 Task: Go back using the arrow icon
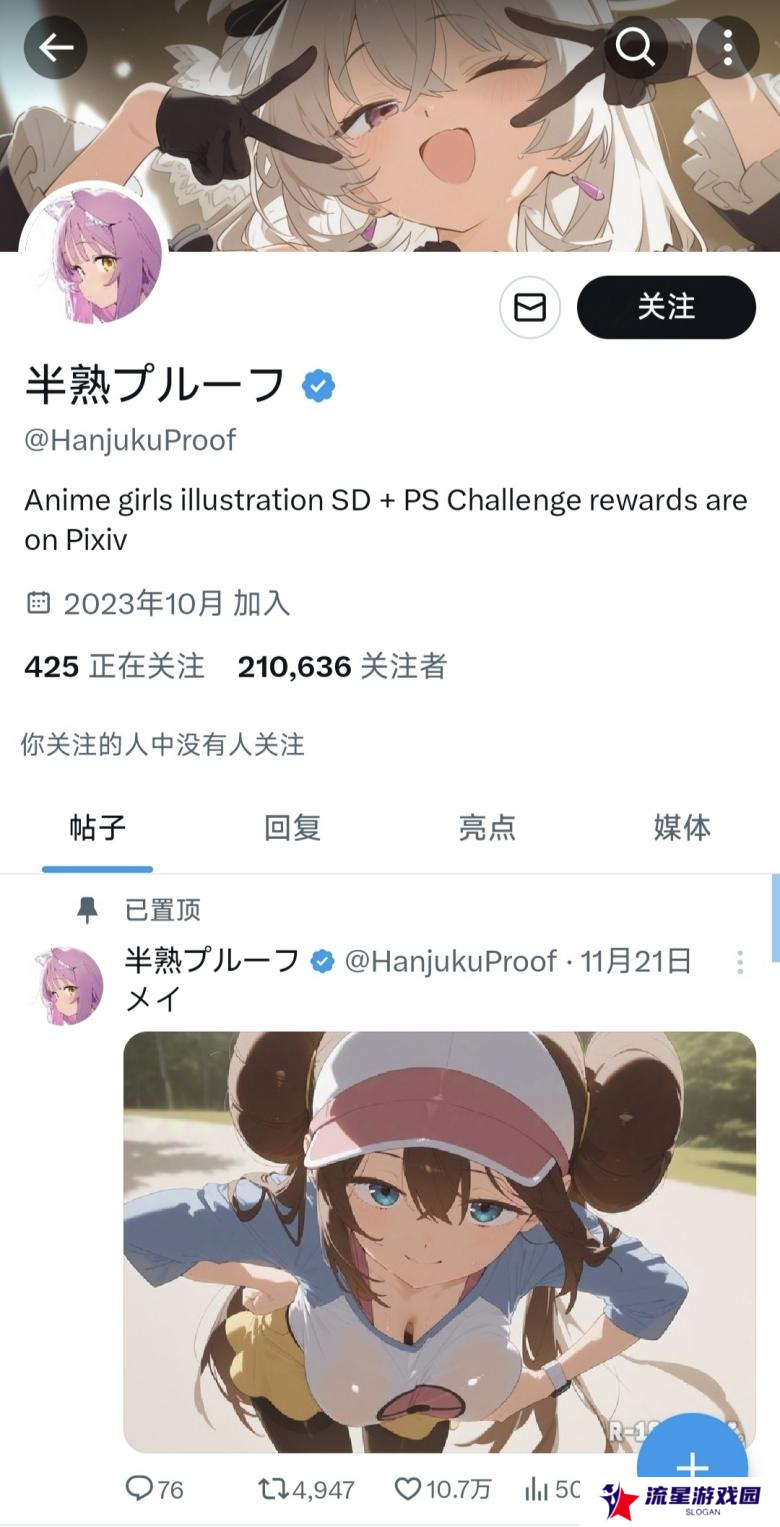[55, 47]
